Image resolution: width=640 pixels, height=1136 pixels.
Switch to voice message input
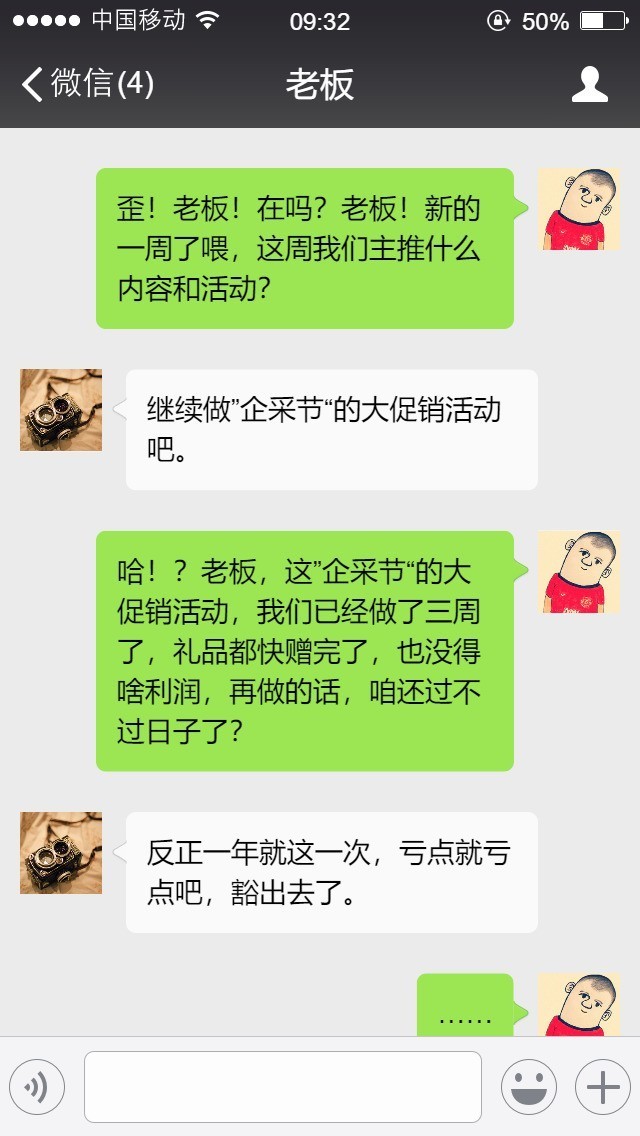tap(37, 1086)
